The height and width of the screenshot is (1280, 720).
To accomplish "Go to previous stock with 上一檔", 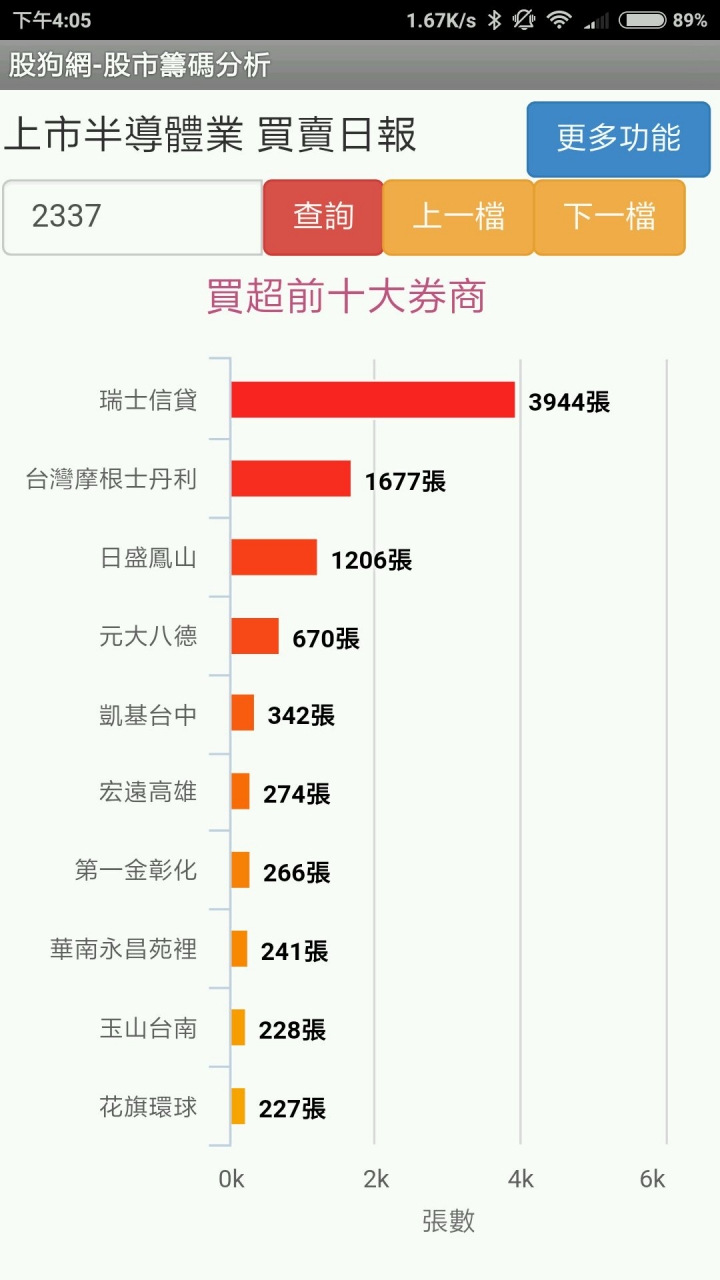I will coord(459,217).
